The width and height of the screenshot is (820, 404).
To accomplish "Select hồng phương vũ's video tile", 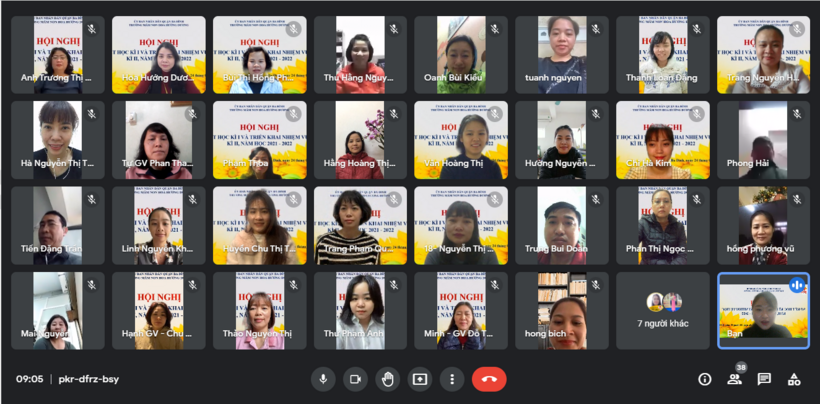I will (763, 225).
